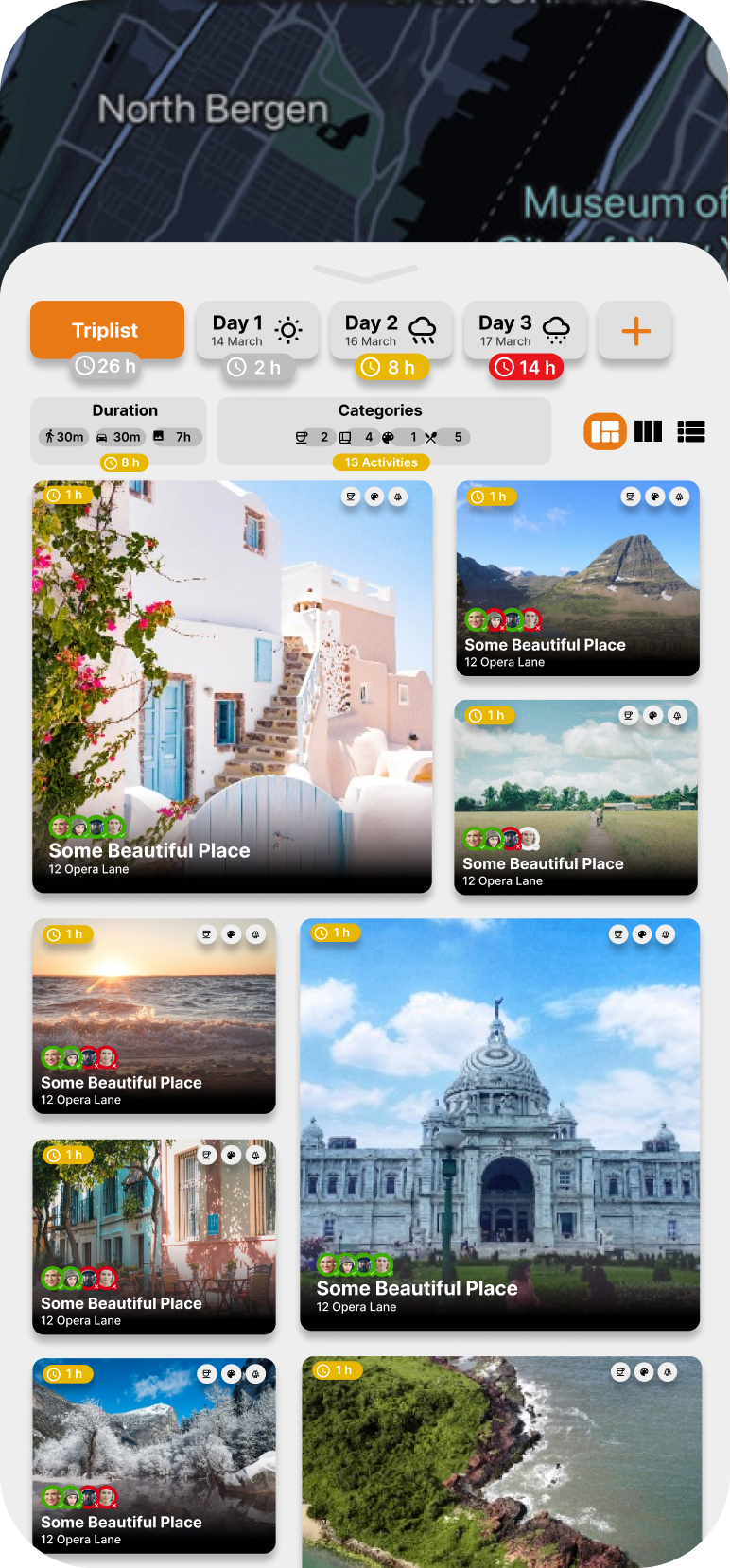
Task: Add a new day with the plus button
Action: (x=635, y=330)
